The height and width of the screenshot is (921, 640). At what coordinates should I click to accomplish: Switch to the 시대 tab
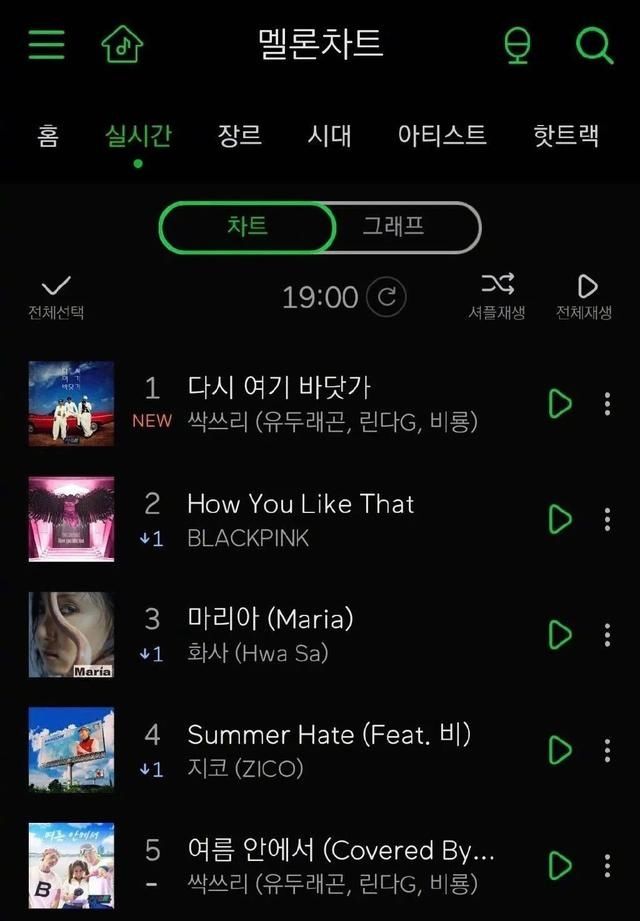(x=329, y=135)
